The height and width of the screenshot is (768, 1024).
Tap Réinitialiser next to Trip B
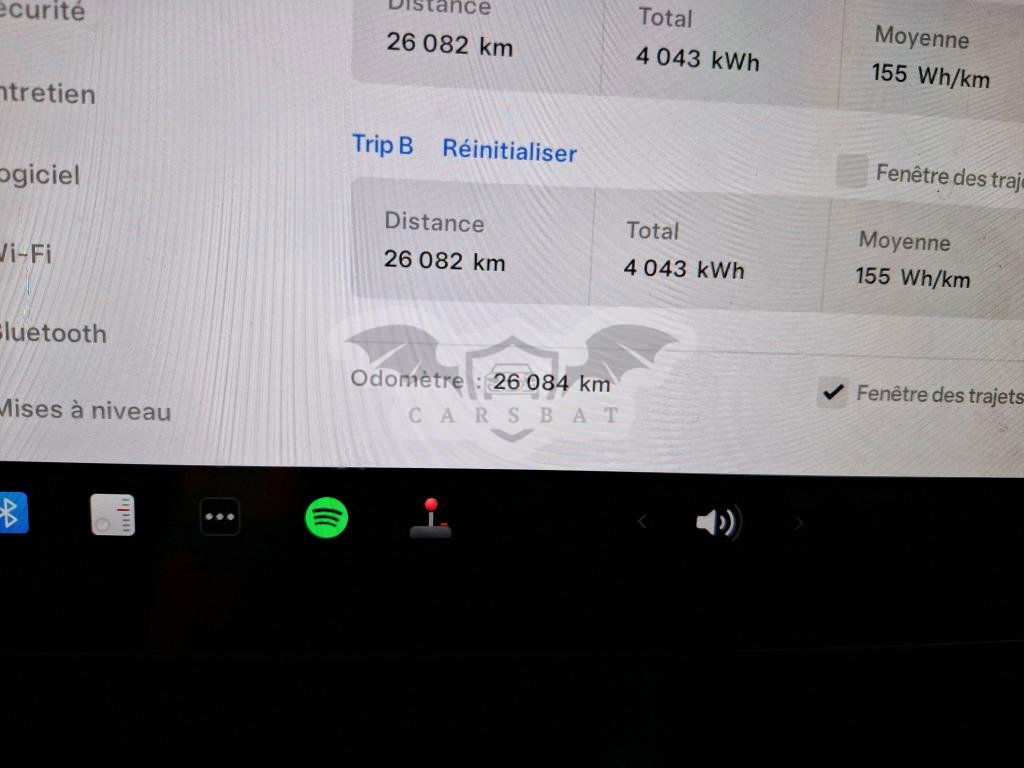click(509, 151)
